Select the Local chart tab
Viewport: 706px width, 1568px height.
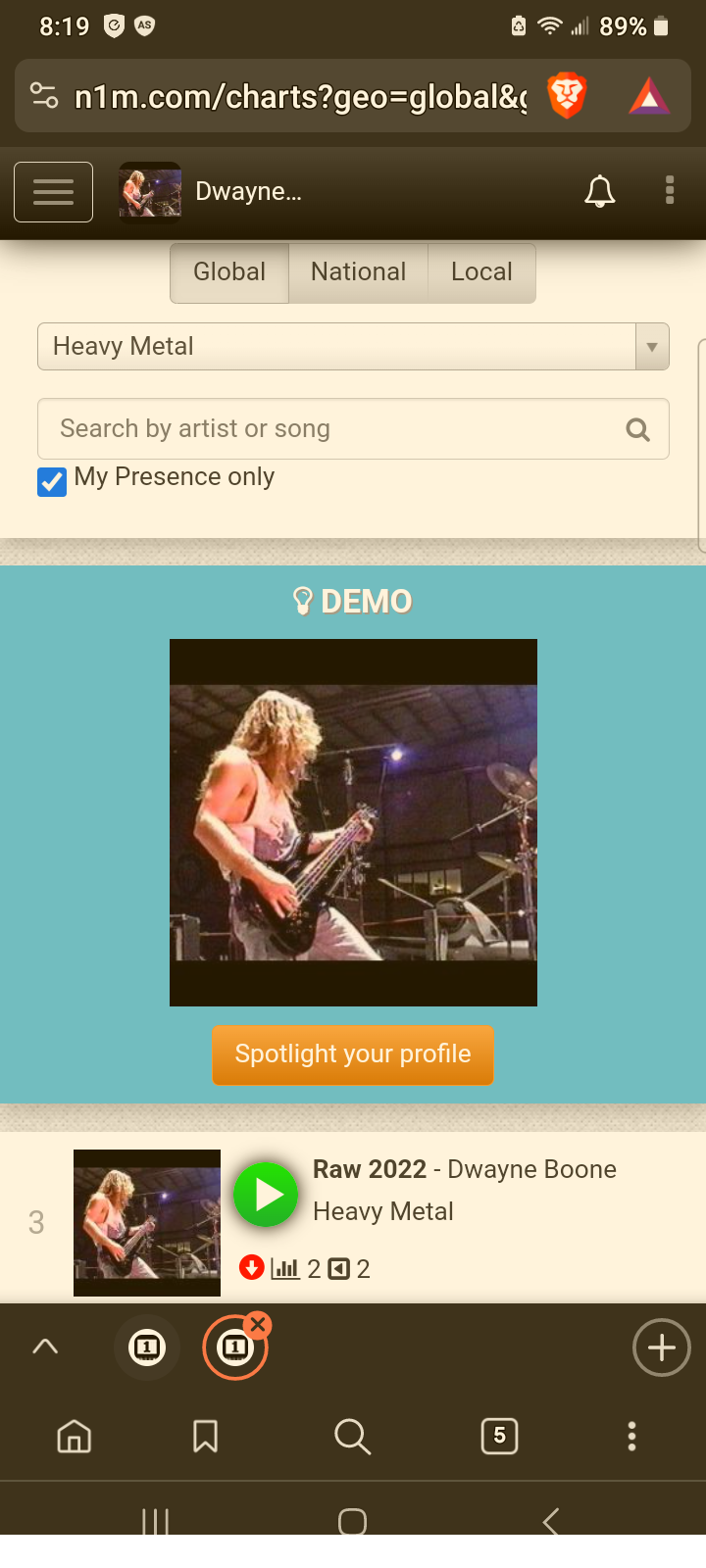(x=481, y=272)
